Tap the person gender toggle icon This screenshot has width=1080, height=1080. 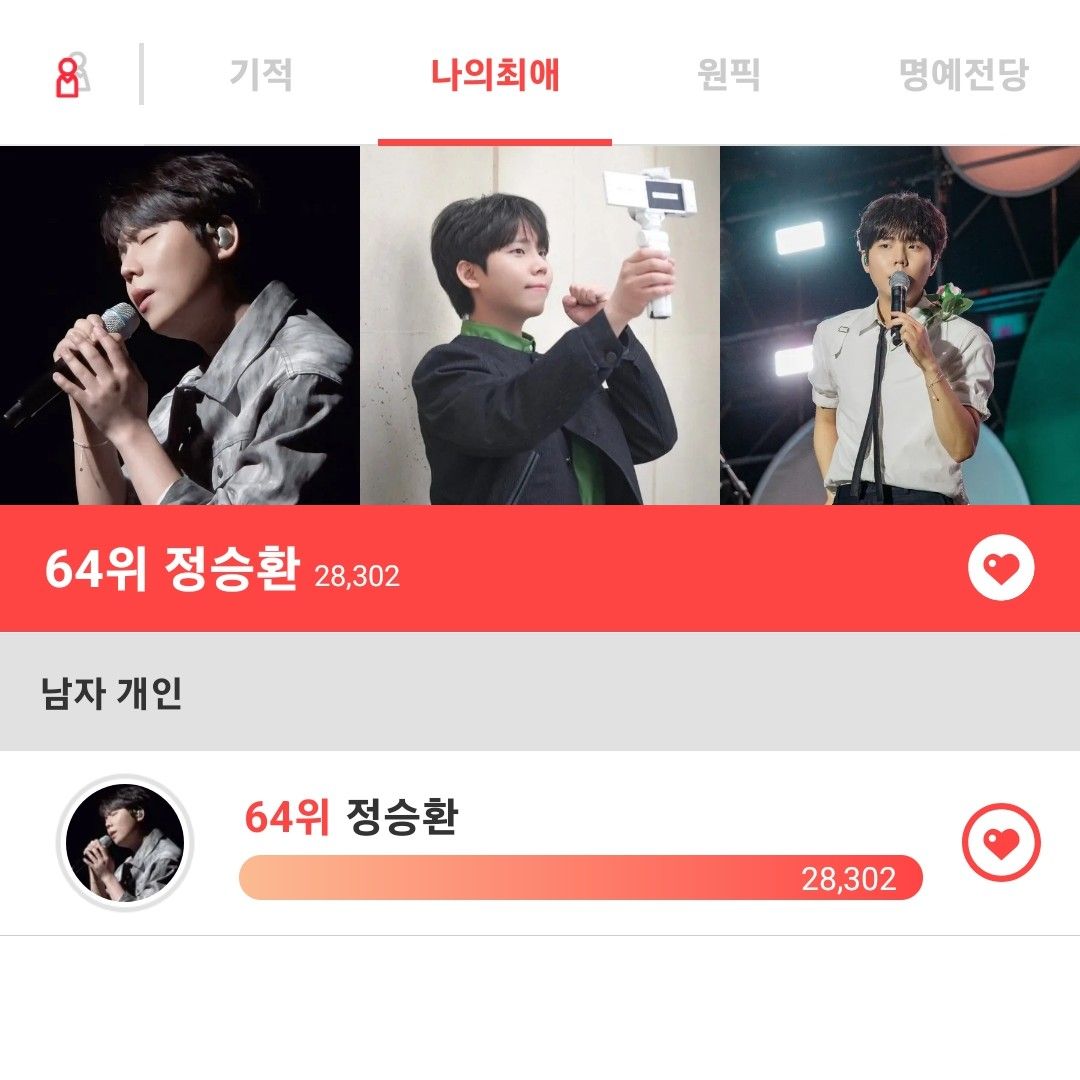(70, 75)
